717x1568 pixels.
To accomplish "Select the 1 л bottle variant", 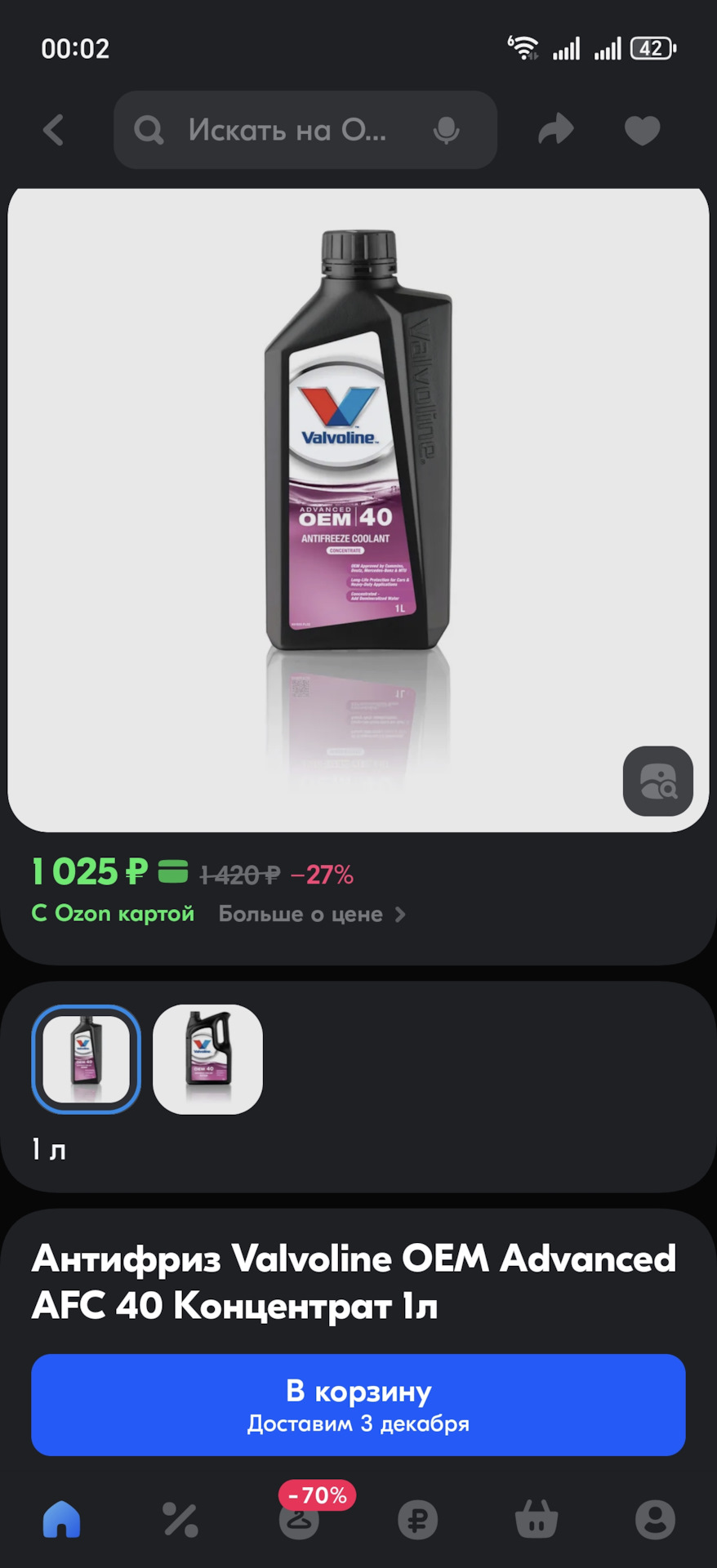I will pyautogui.click(x=87, y=1059).
